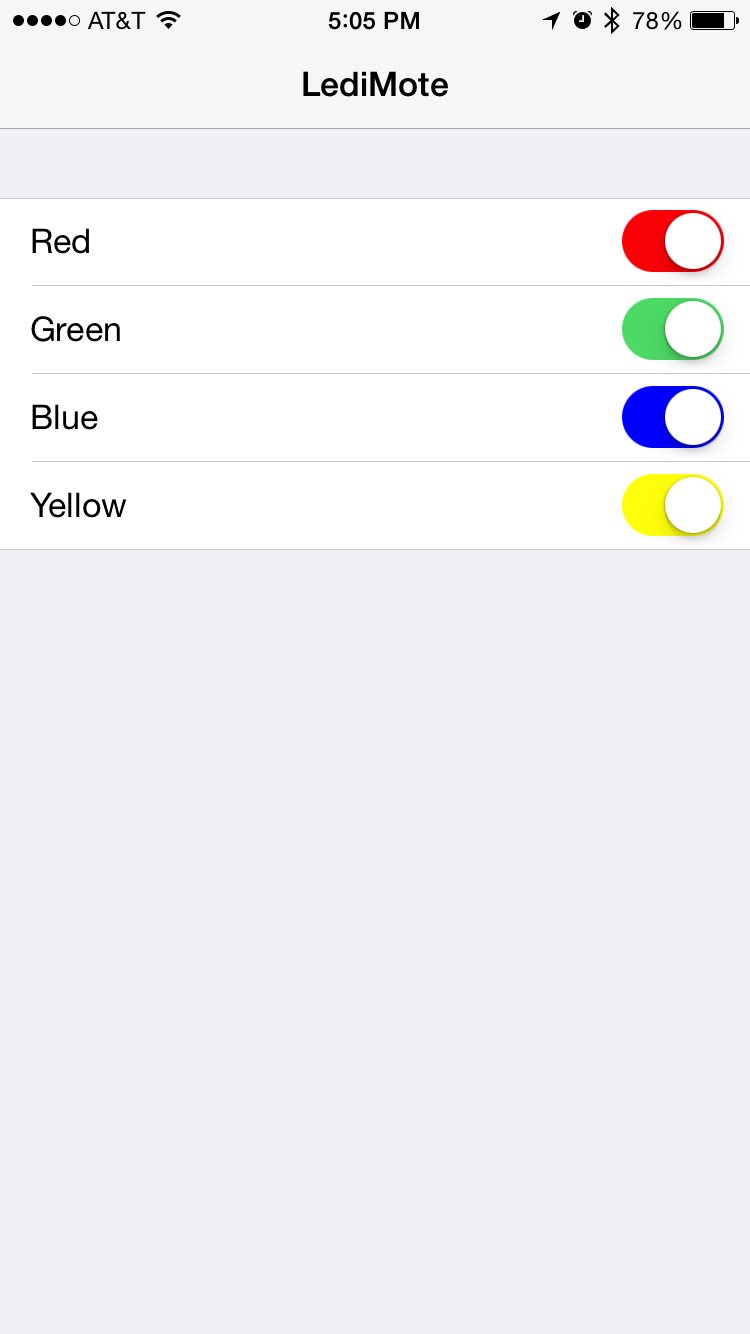The width and height of the screenshot is (750, 1334).
Task: Switch off the Blue toggle
Action: pyautogui.click(x=673, y=417)
